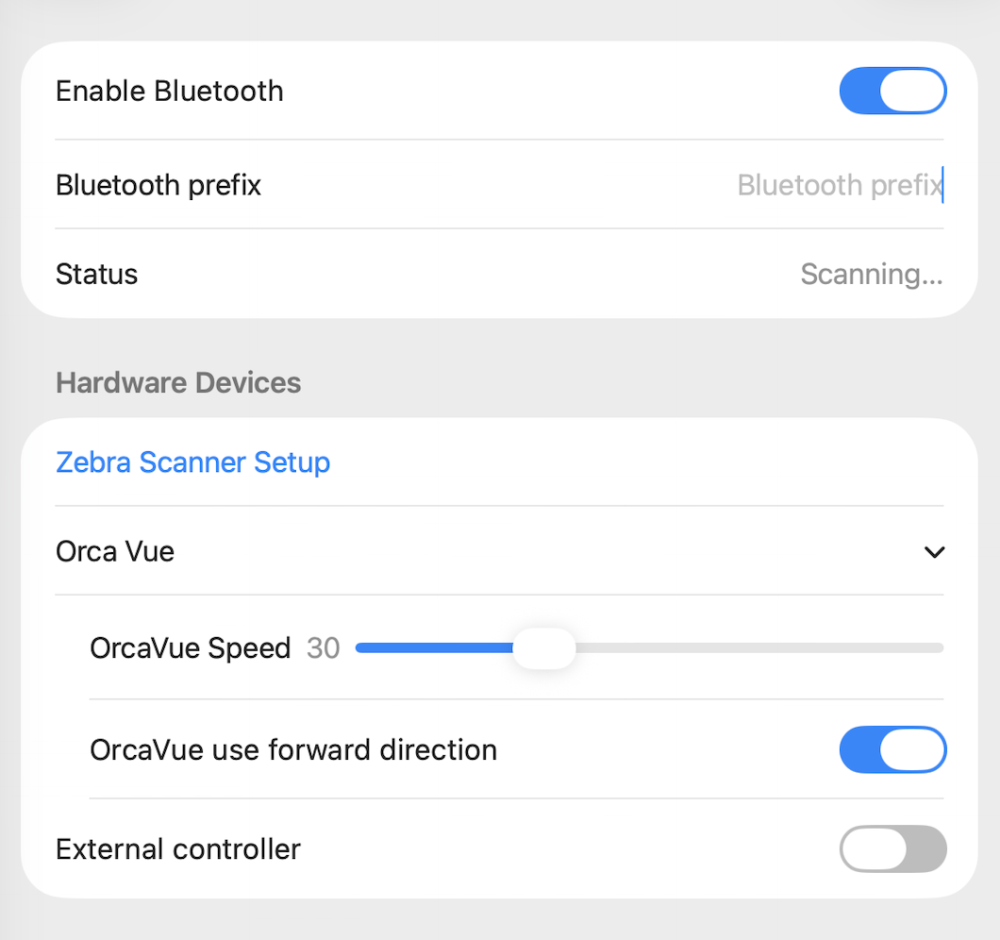1000x940 pixels.
Task: Open Zebra Scanner Setup
Action: point(193,463)
